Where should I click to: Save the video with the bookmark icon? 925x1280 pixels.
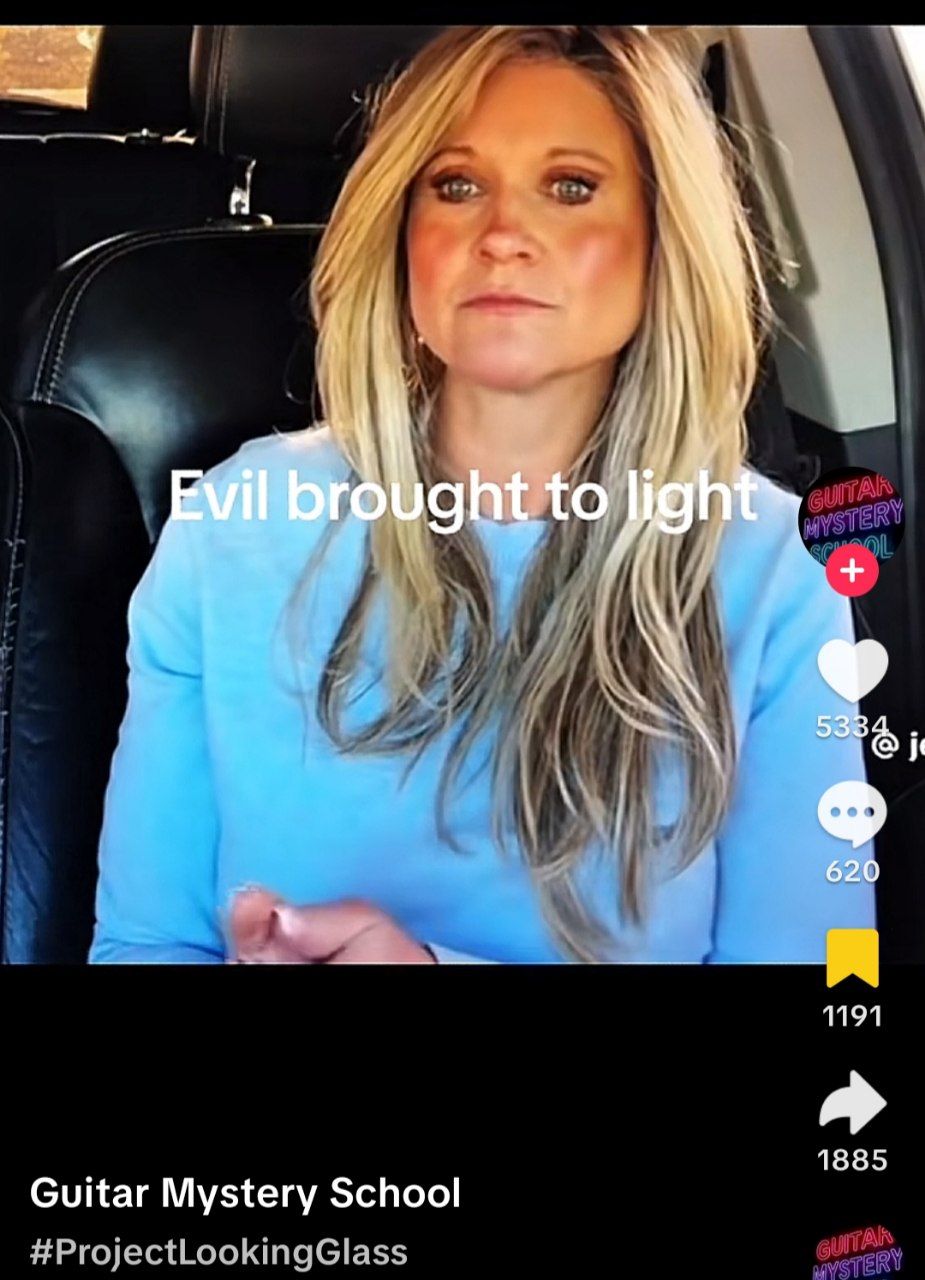coord(852,957)
